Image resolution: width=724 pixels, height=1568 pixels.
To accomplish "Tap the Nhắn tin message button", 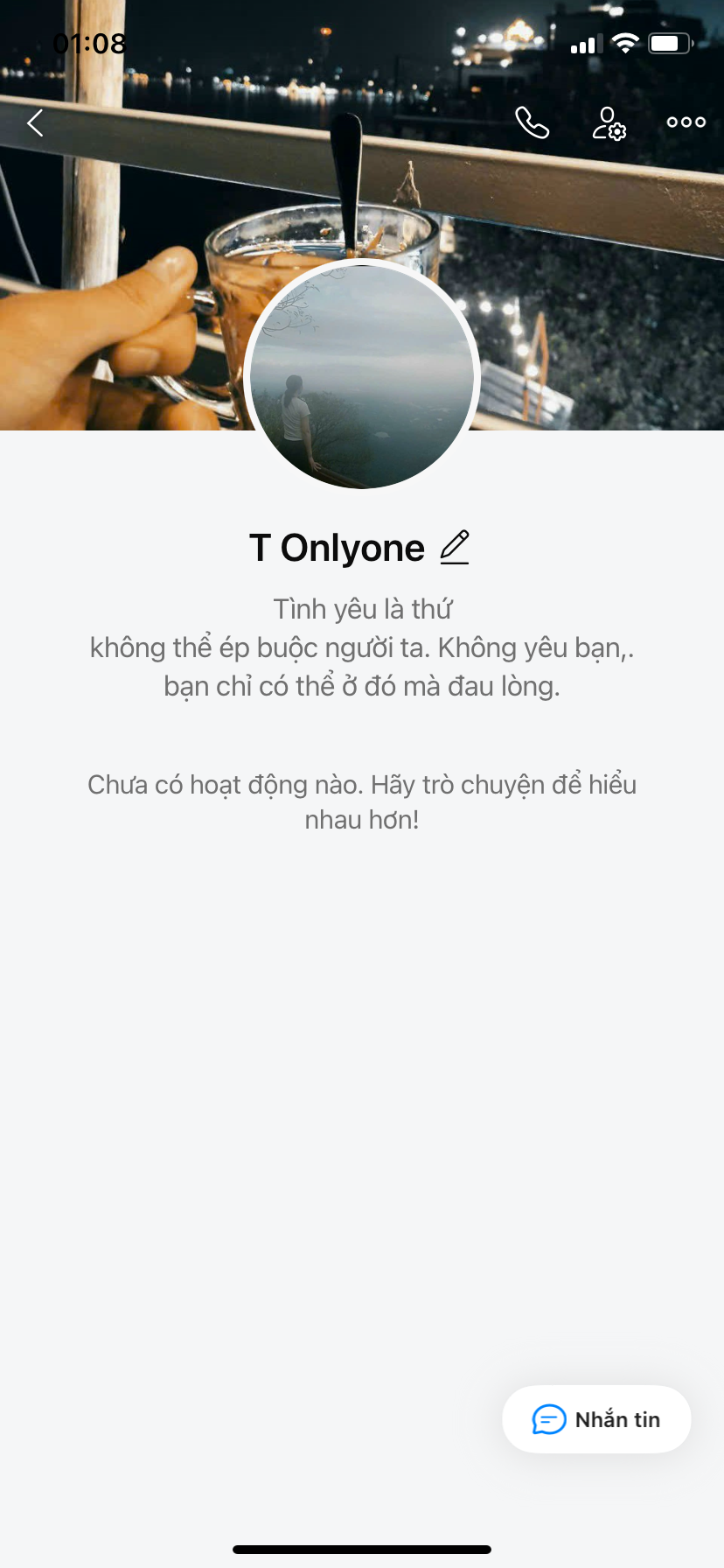I will 596,1419.
